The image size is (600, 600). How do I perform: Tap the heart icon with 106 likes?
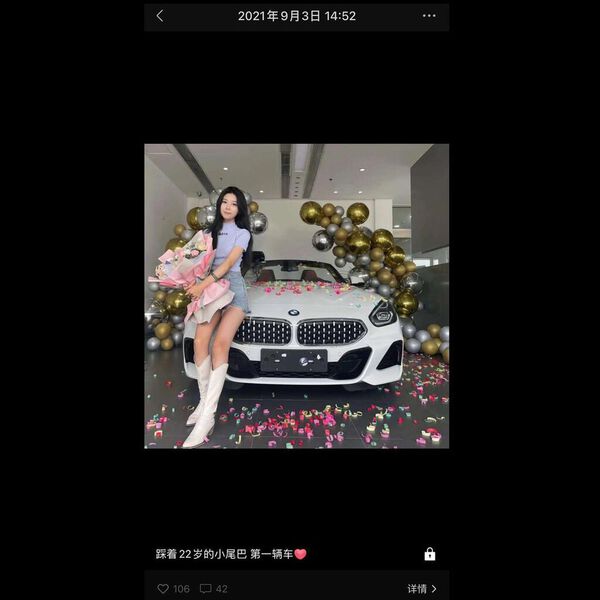[164, 589]
